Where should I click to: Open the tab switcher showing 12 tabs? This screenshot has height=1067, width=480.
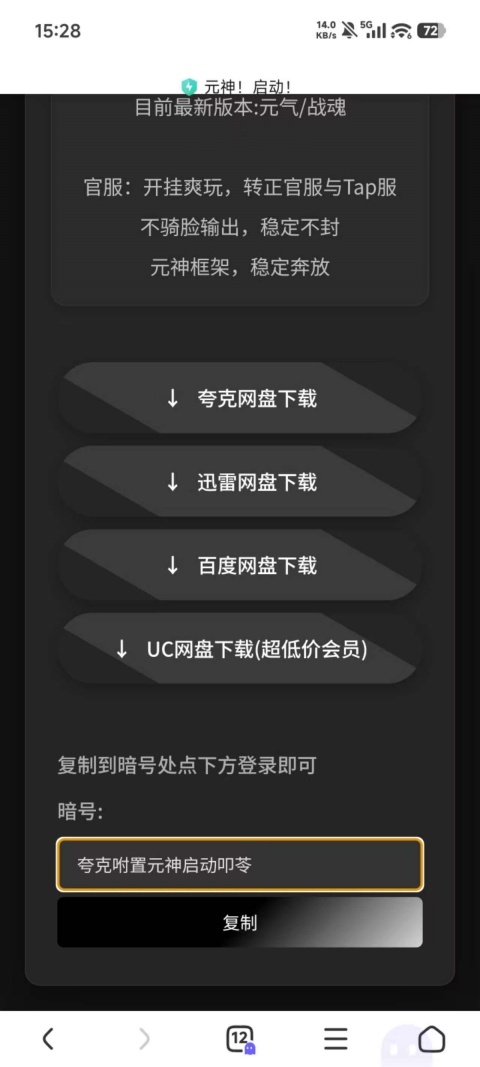click(x=240, y=1039)
